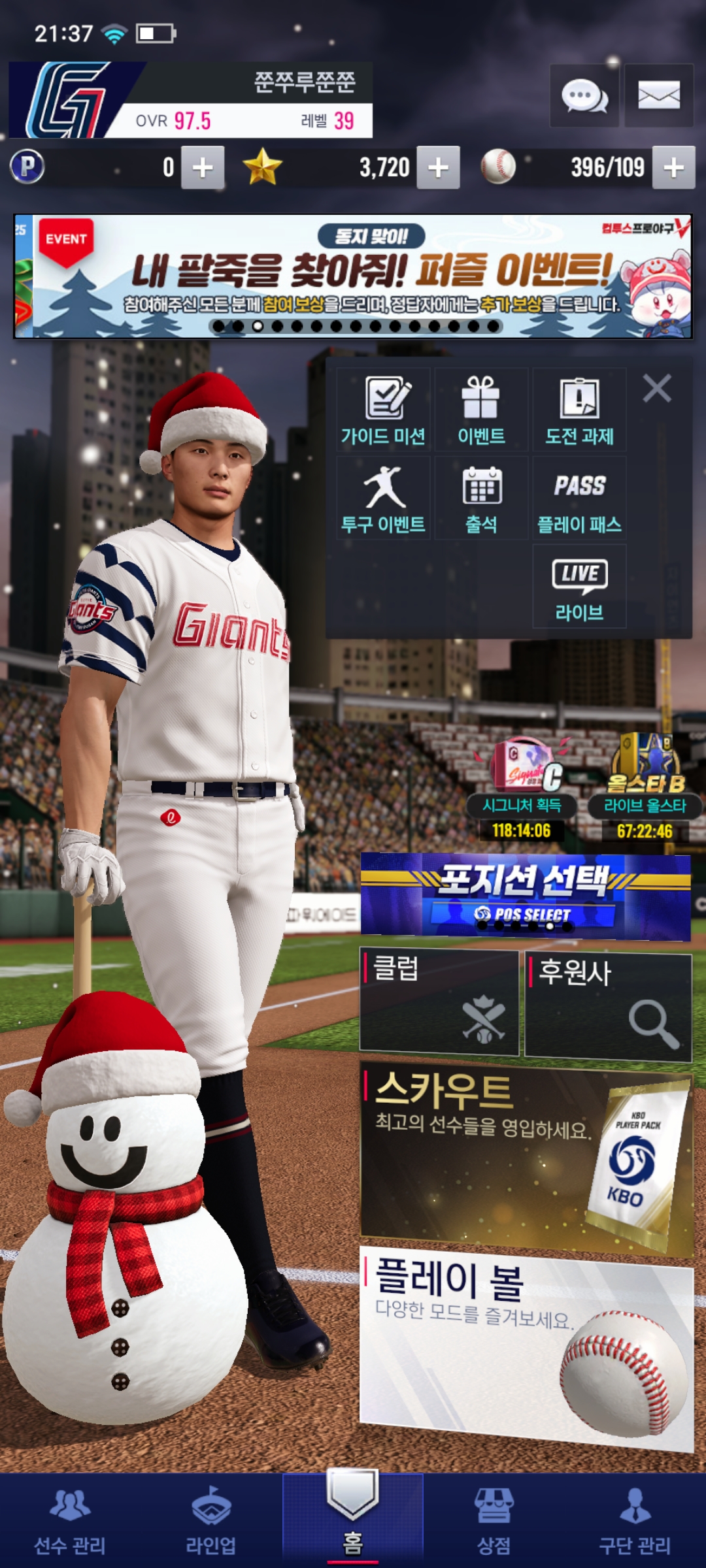Go to the 라인업 tab
706x1568 pixels.
click(211, 1521)
